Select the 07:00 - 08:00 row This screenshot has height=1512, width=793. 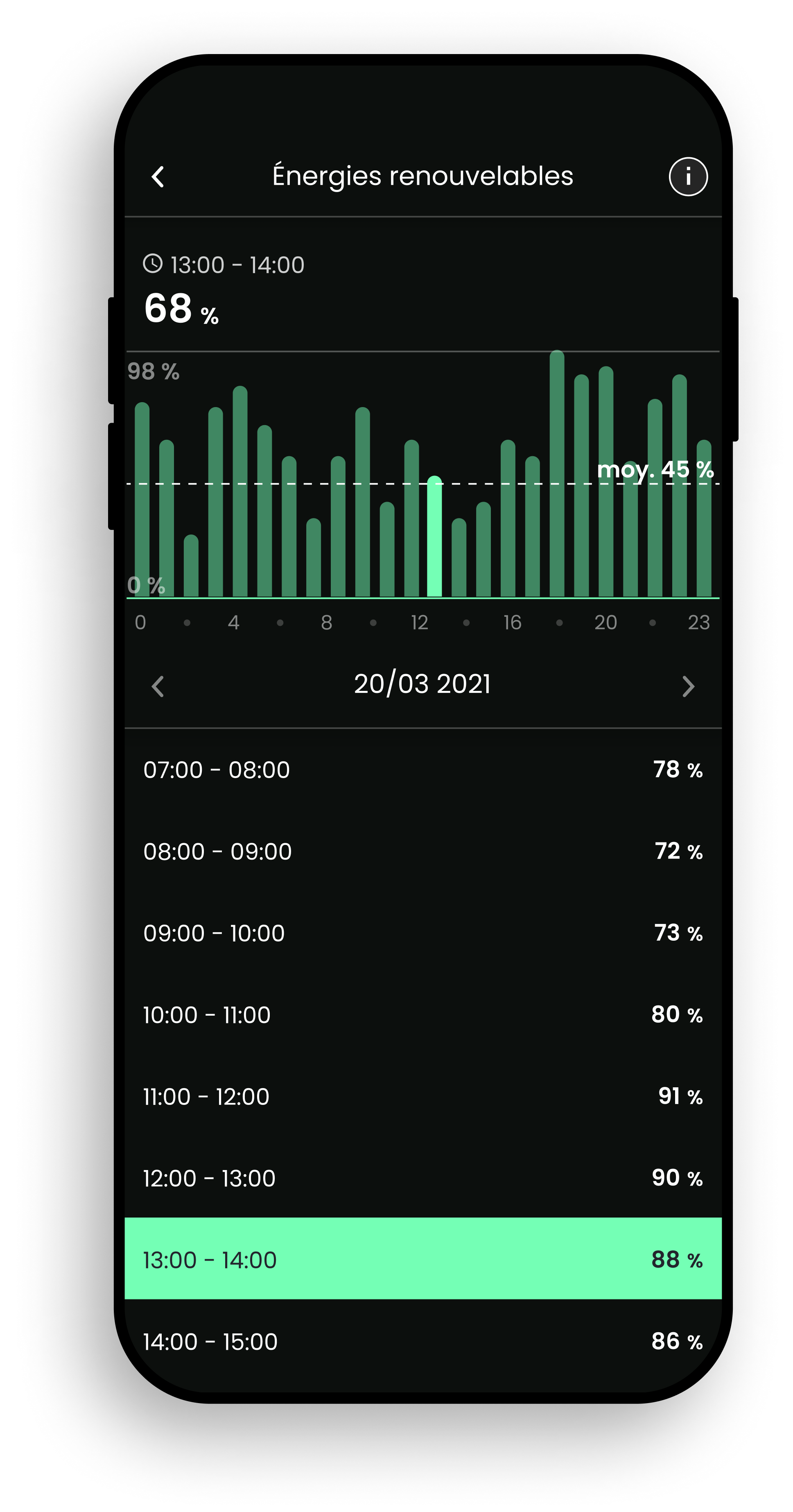(422, 770)
